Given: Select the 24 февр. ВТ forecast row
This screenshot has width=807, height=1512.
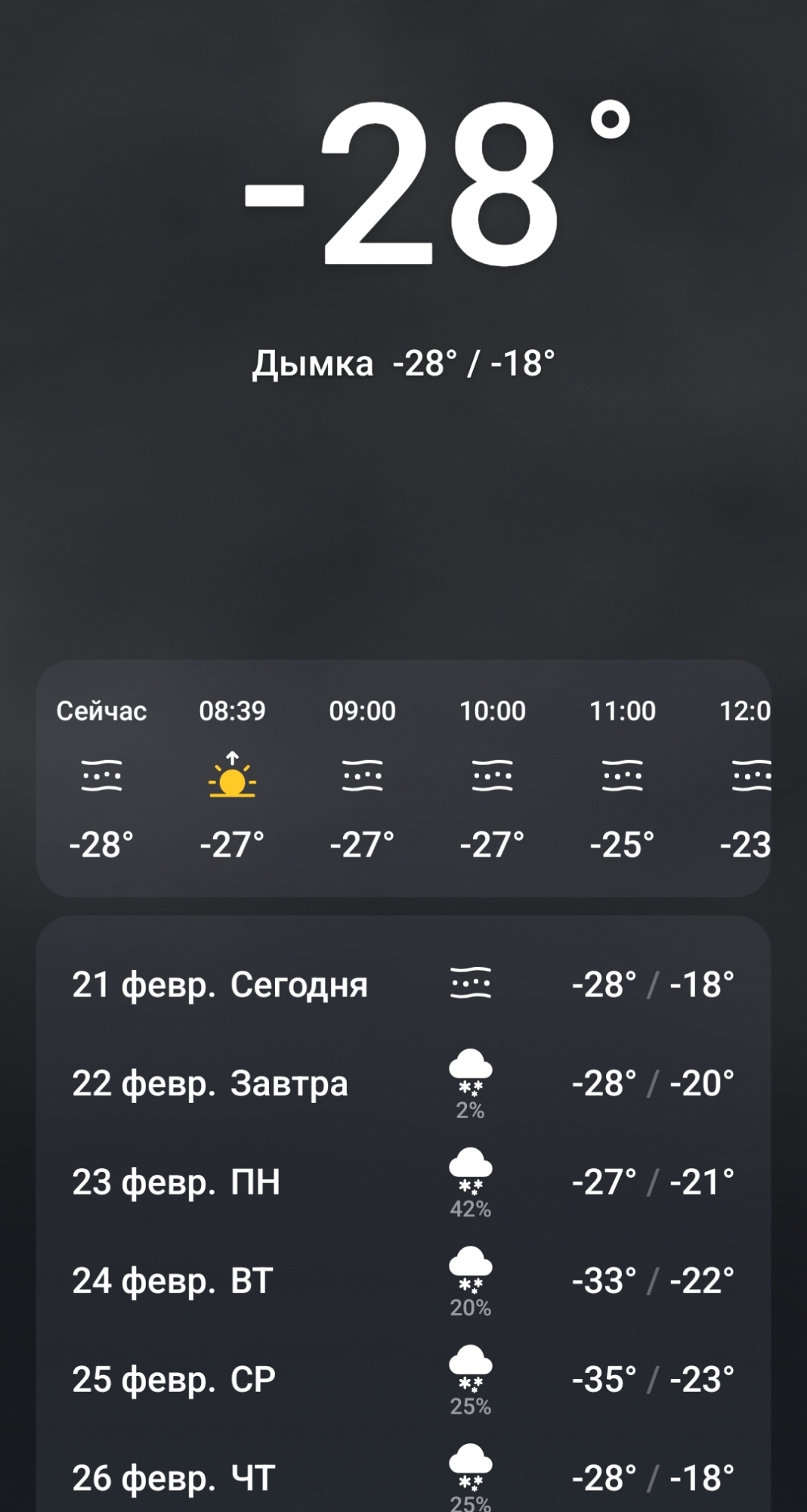Looking at the screenshot, I should pyautogui.click(x=403, y=1281).
